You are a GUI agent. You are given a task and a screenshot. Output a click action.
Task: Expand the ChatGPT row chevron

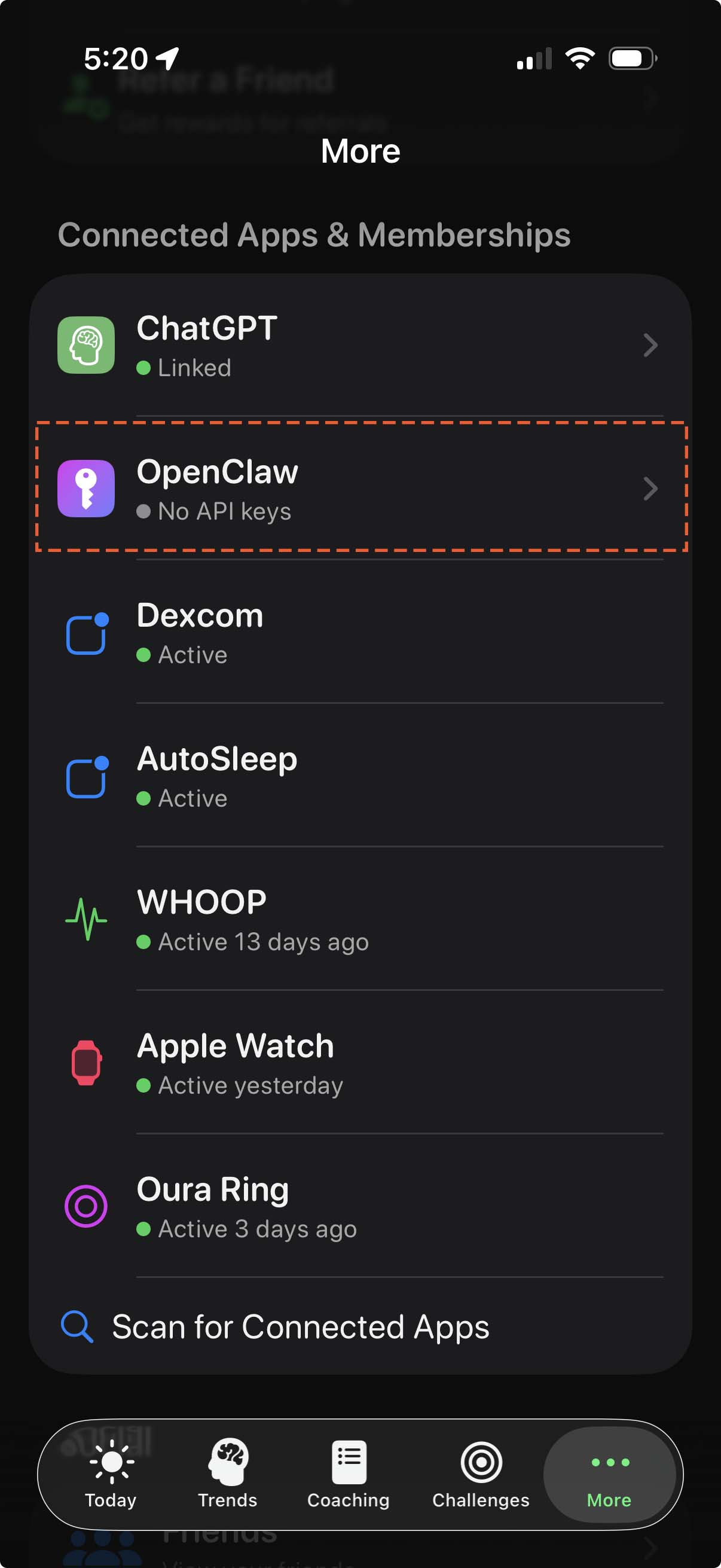(650, 346)
